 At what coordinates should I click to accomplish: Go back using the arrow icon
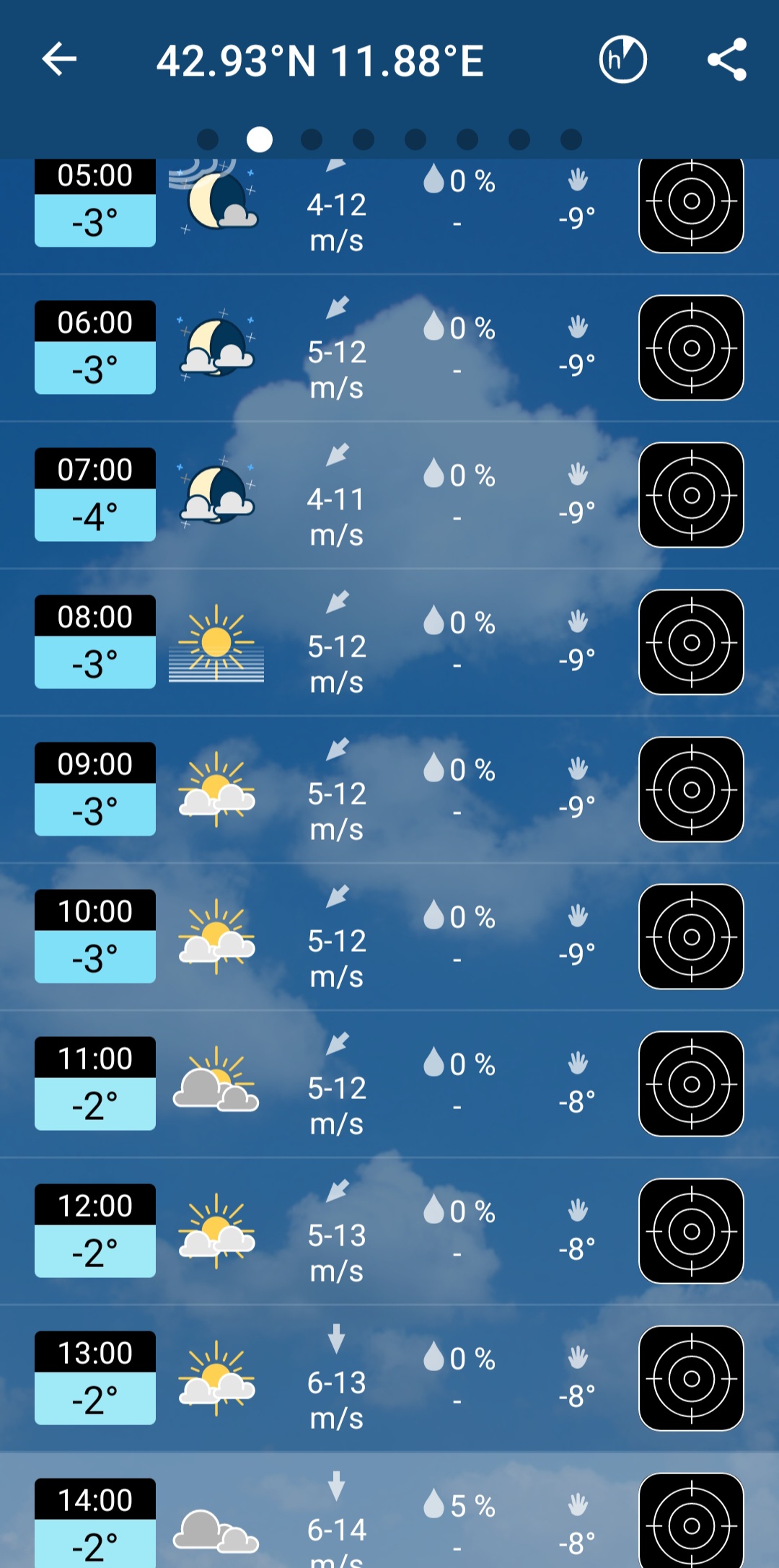tap(59, 59)
